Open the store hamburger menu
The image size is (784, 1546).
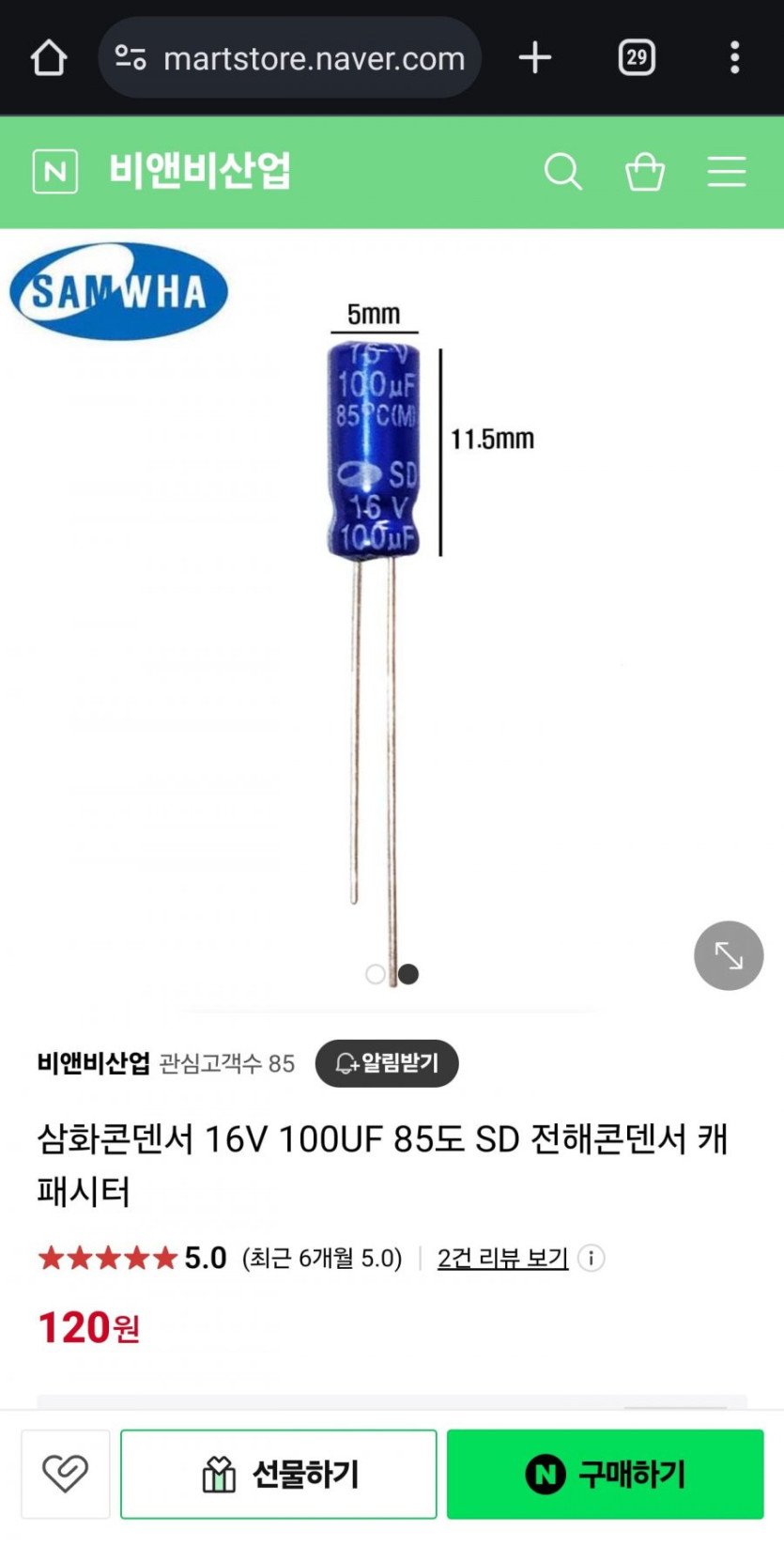tap(727, 172)
